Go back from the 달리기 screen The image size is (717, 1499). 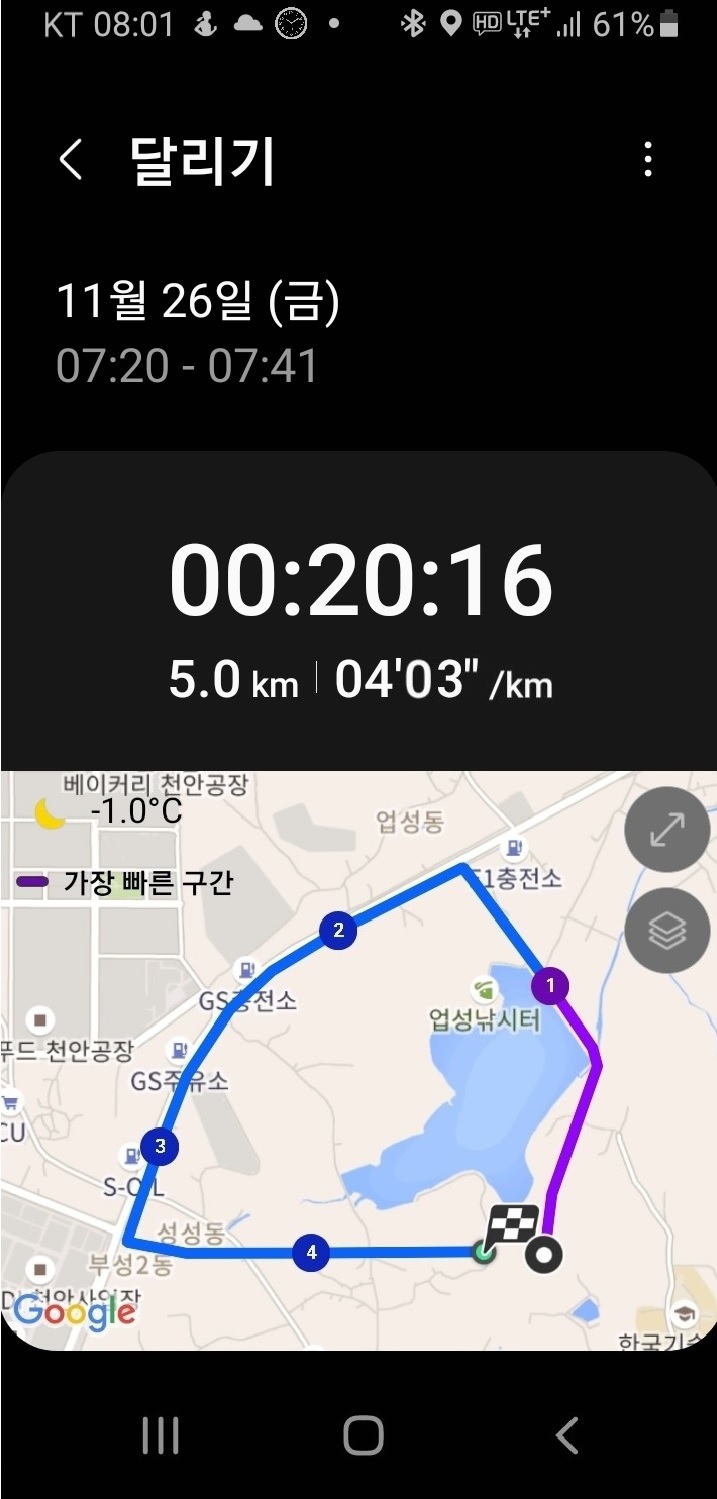pyautogui.click(x=70, y=160)
